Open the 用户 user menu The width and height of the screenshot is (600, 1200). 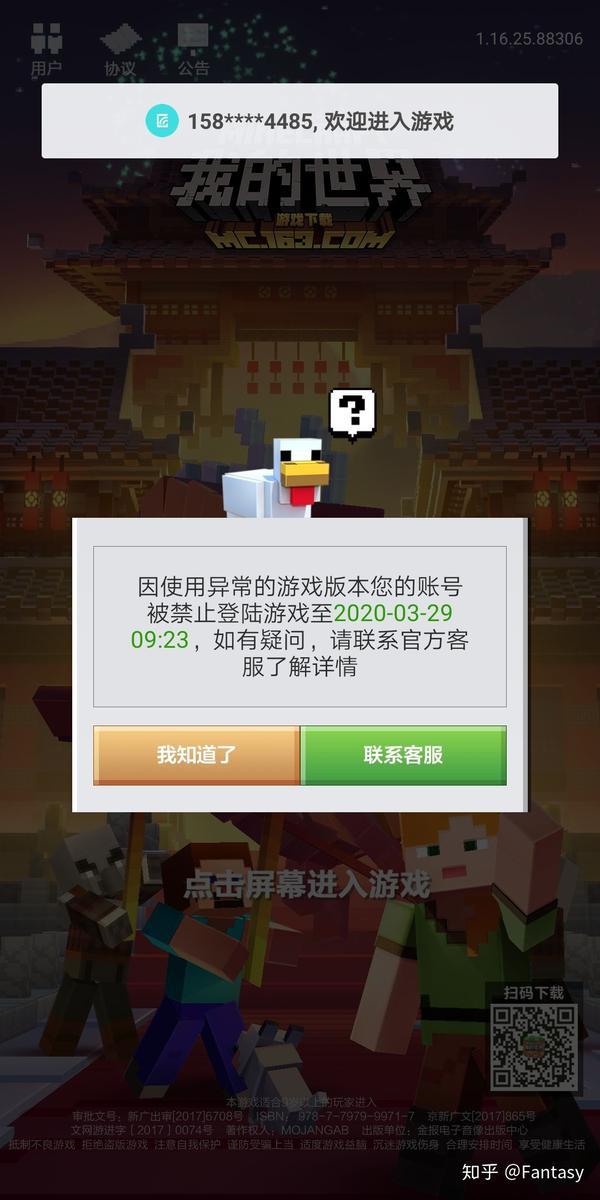point(46,50)
